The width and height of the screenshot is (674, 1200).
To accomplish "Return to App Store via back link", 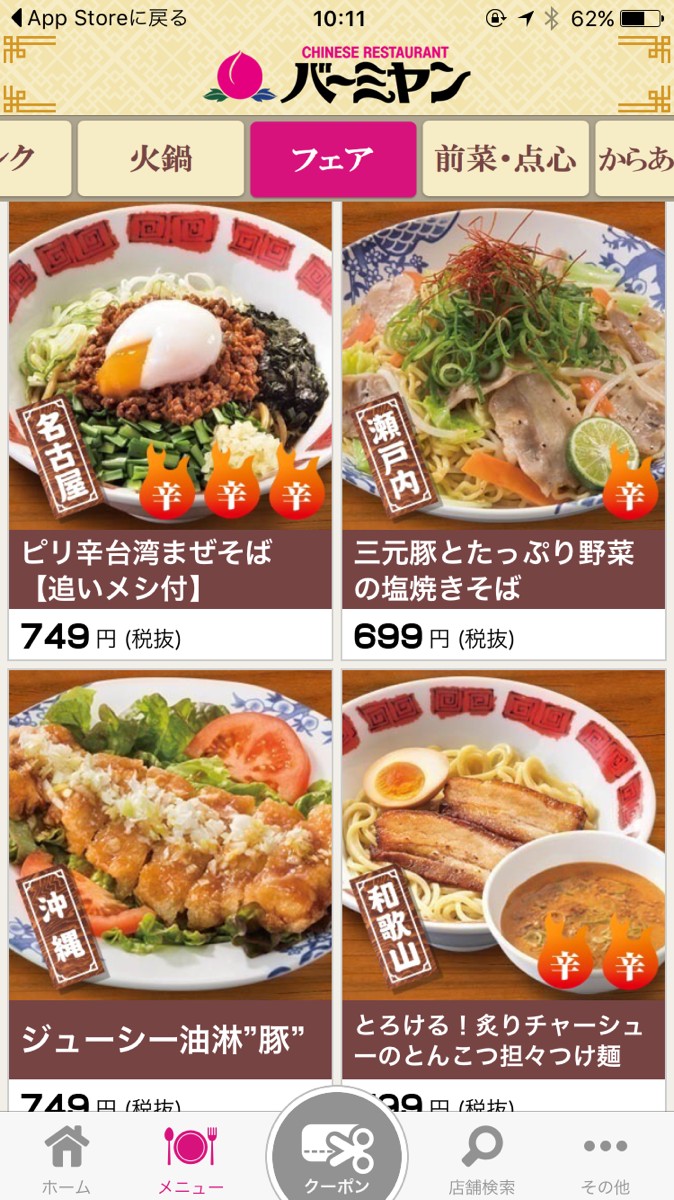I will tap(98, 18).
